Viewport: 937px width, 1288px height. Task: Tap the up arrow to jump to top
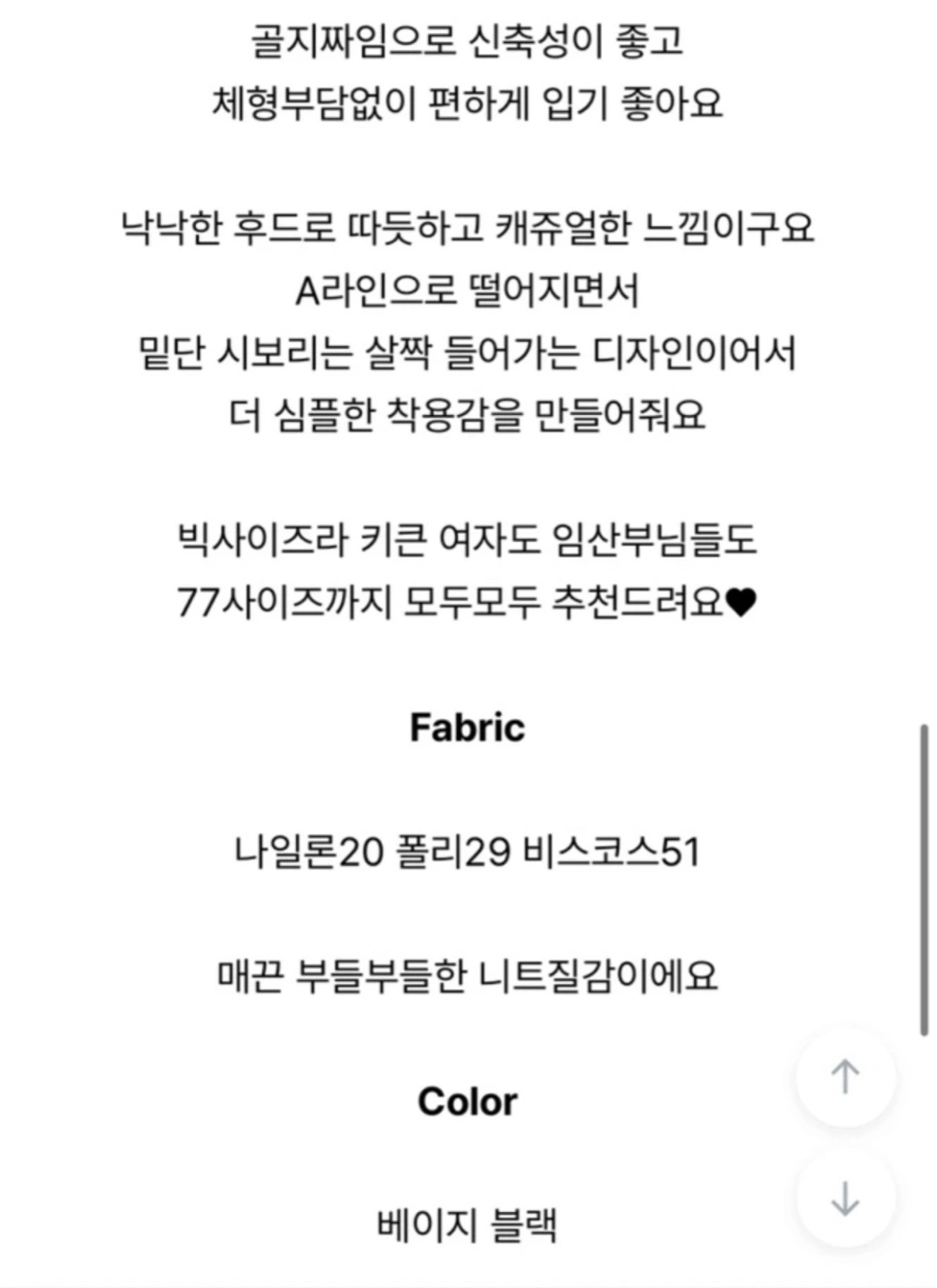[x=845, y=1077]
